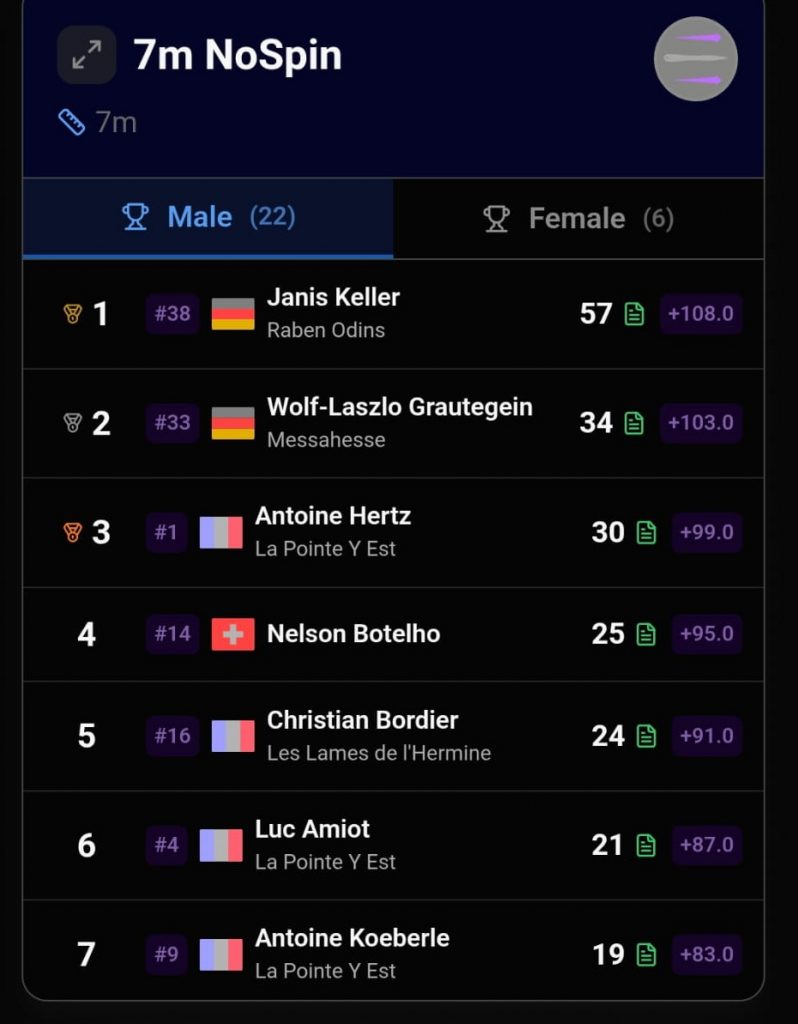This screenshot has height=1024, width=798.
Task: Switch to the Female tab
Action: point(578,218)
